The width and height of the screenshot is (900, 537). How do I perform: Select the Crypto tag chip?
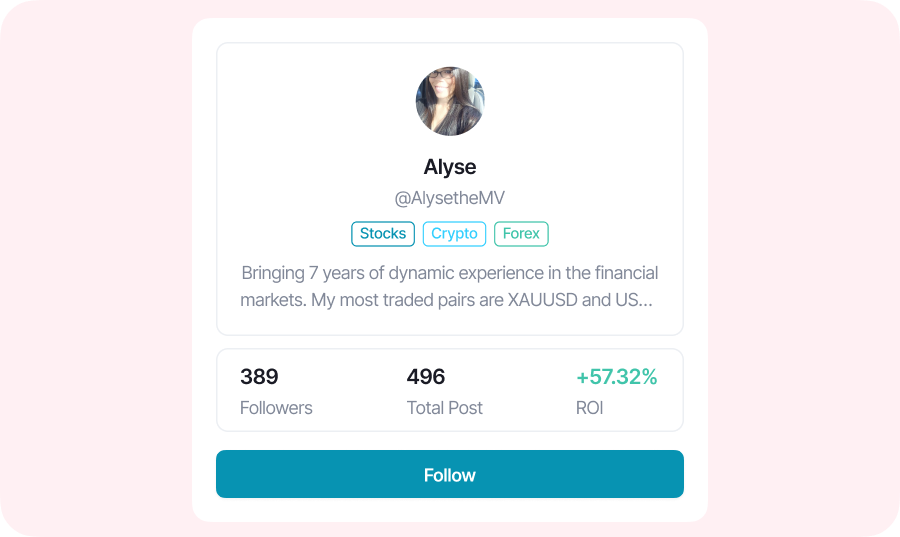[x=454, y=234]
